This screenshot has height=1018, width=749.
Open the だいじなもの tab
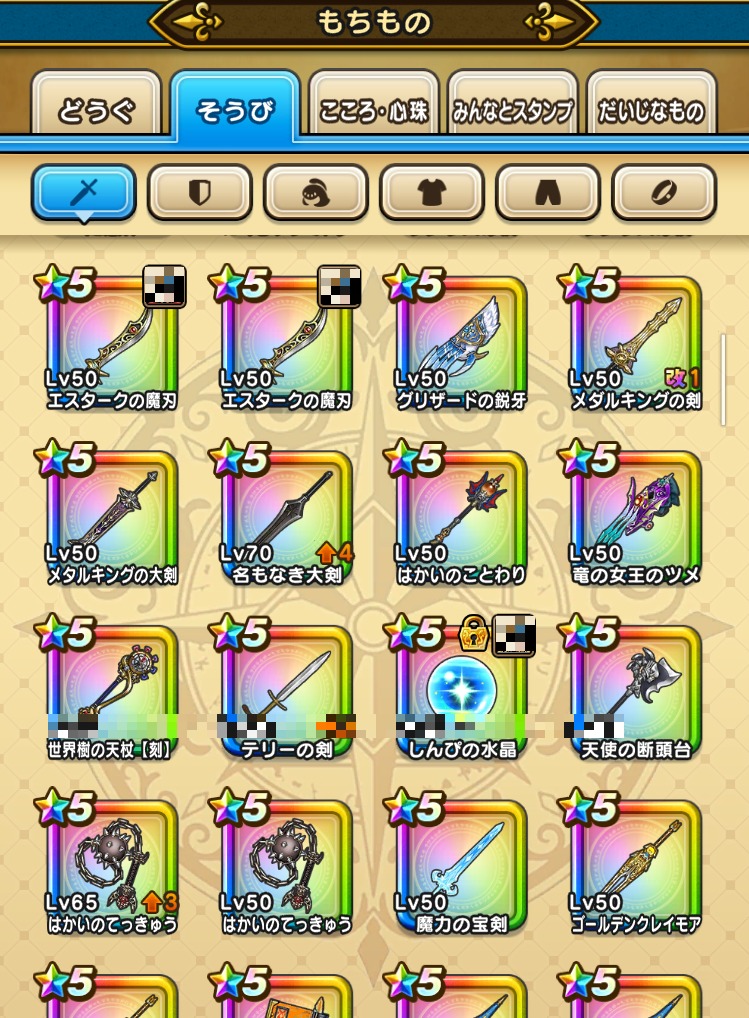point(652,110)
